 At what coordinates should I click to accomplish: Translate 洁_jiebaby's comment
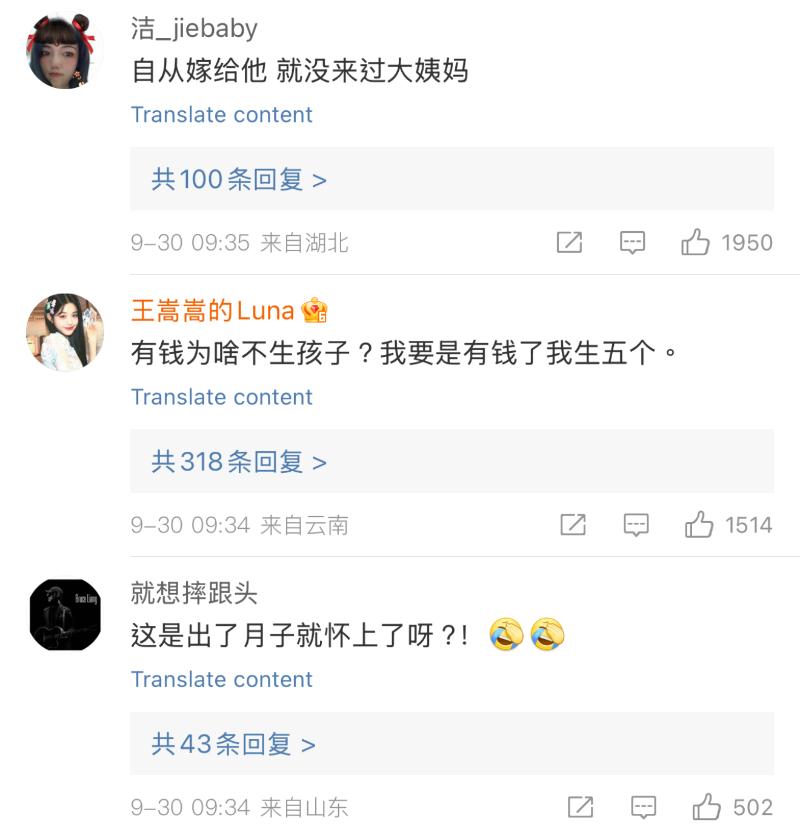coord(221,114)
